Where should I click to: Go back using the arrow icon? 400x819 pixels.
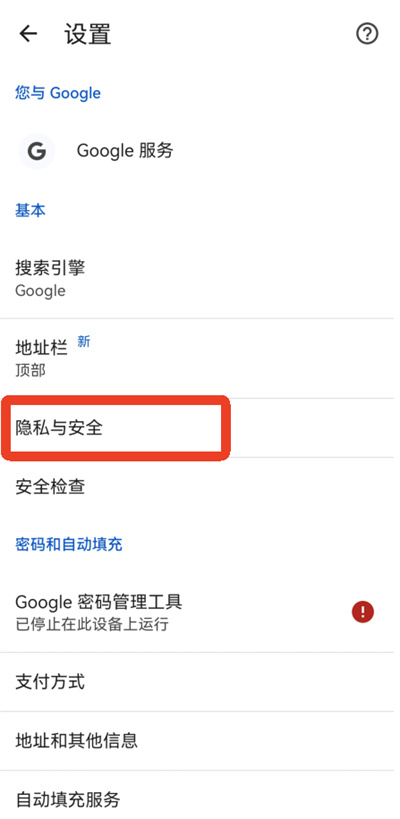(28, 34)
